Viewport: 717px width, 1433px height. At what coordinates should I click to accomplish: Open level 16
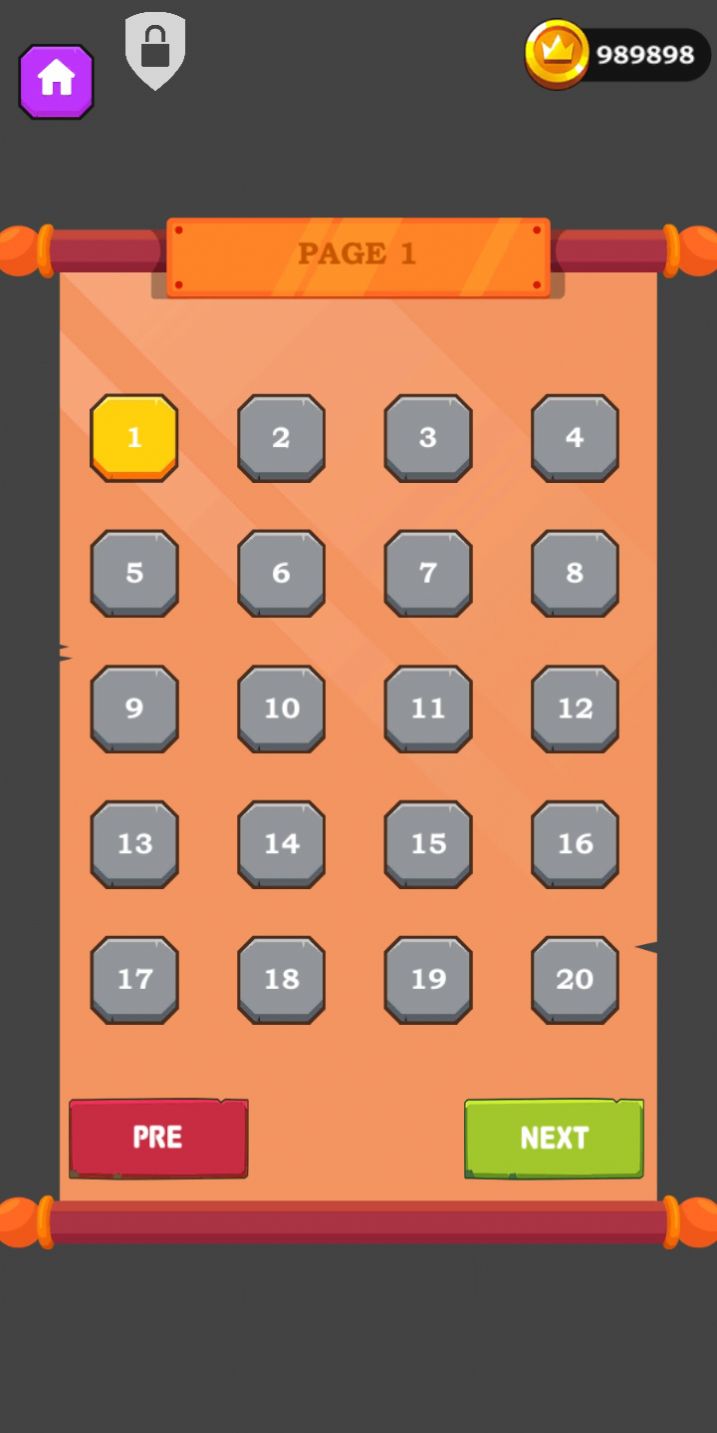coord(575,844)
